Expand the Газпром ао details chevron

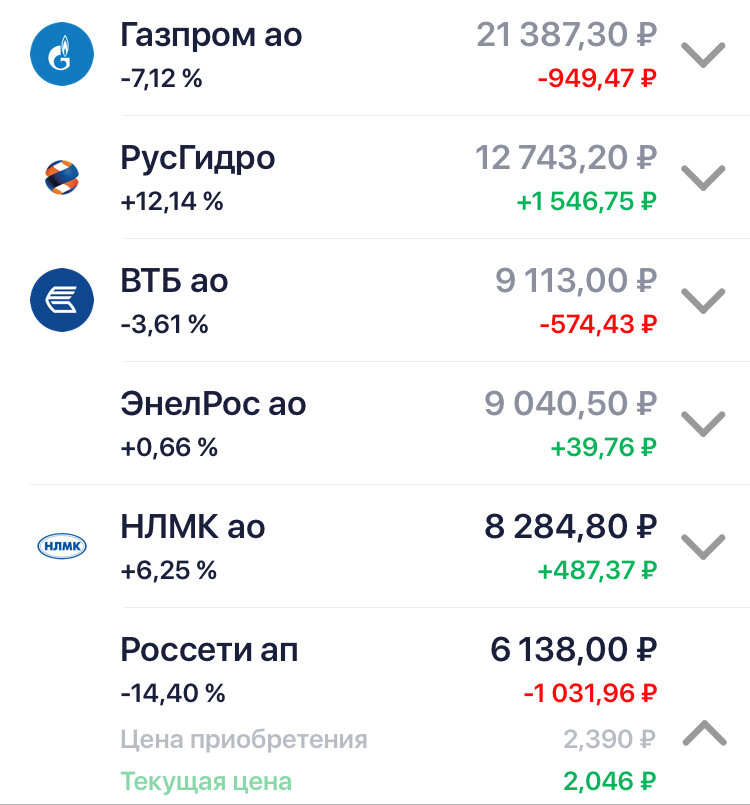tap(702, 55)
